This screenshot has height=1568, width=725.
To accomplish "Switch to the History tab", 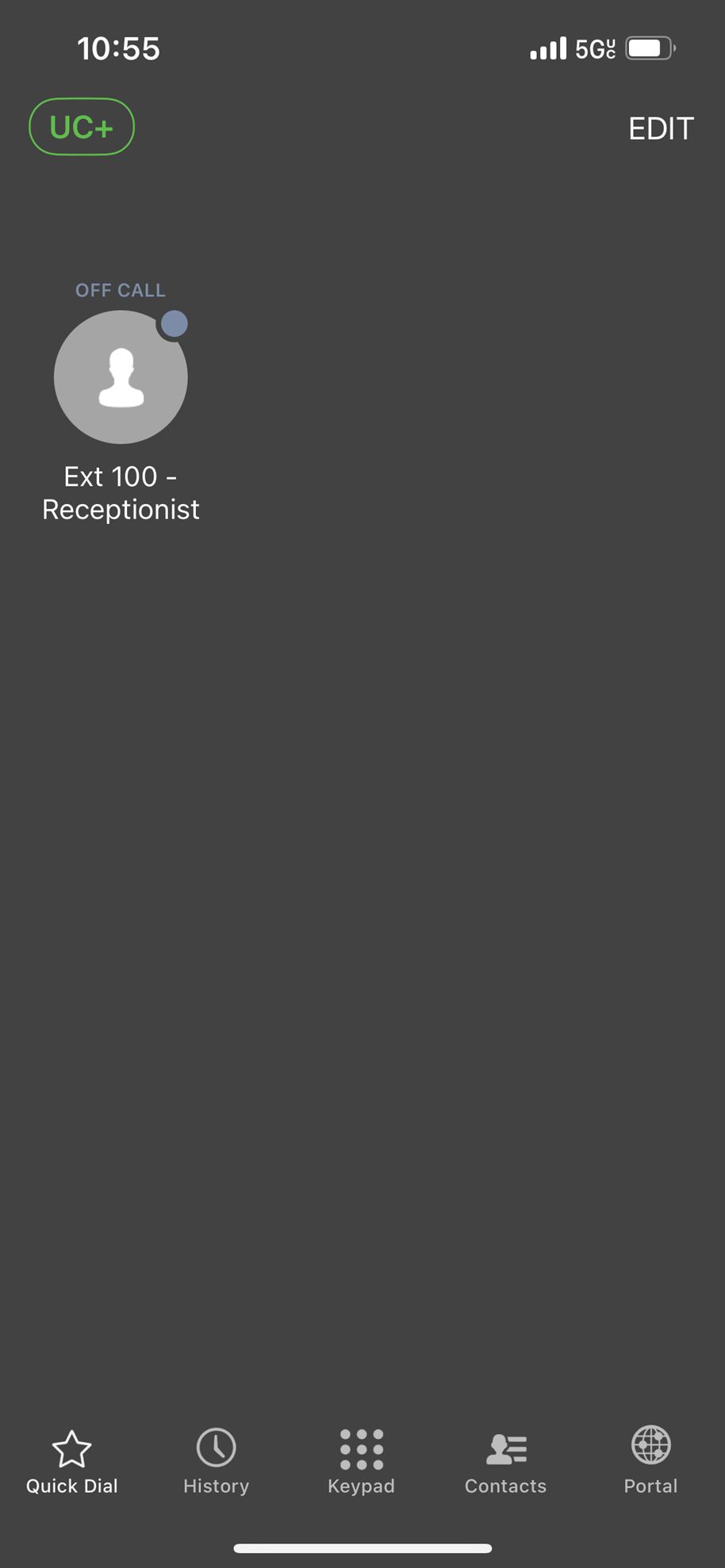I will (216, 1462).
